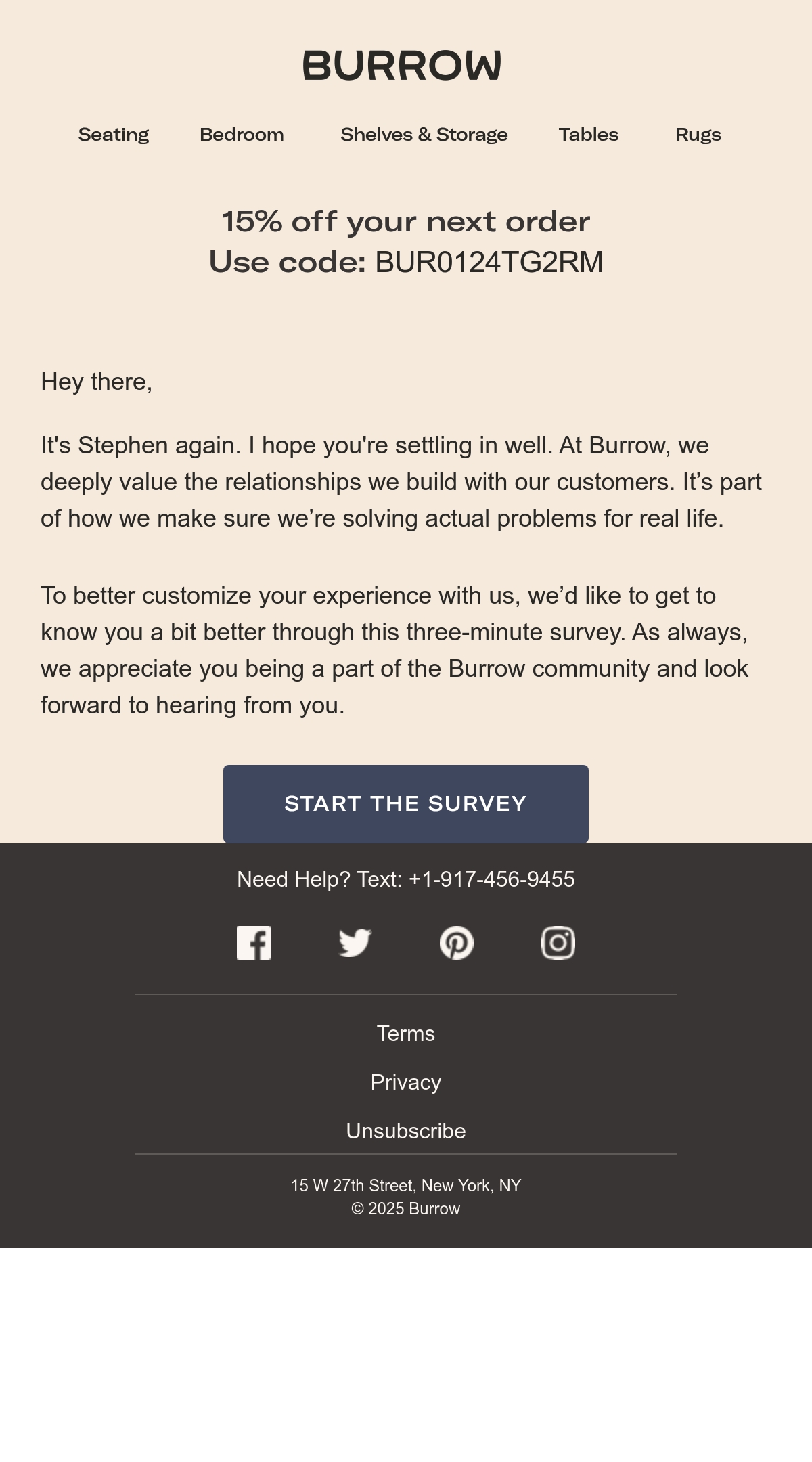Go to the Bedroom category
The width and height of the screenshot is (812, 1462).
(x=242, y=135)
